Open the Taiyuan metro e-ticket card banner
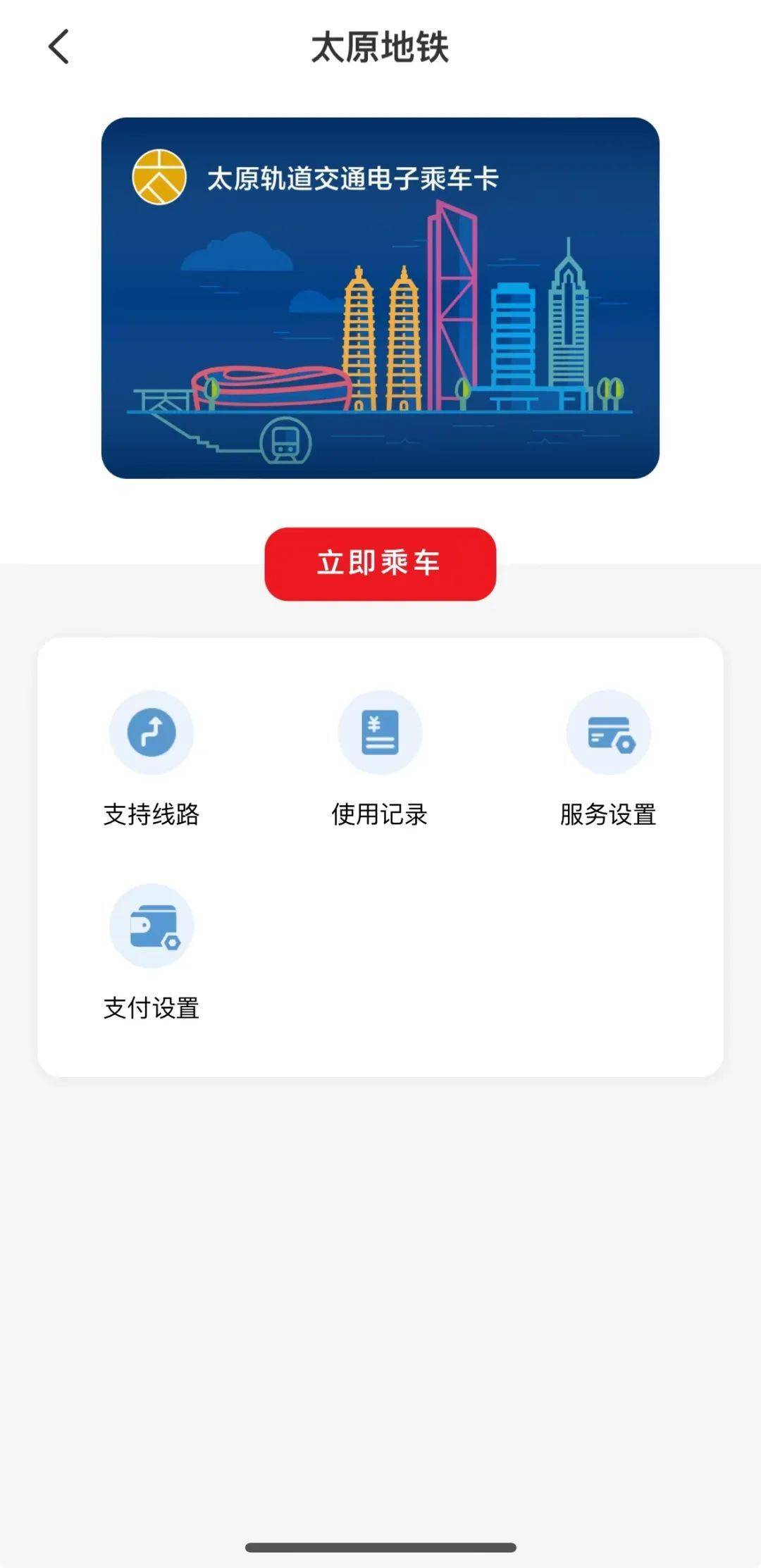 (x=380, y=296)
